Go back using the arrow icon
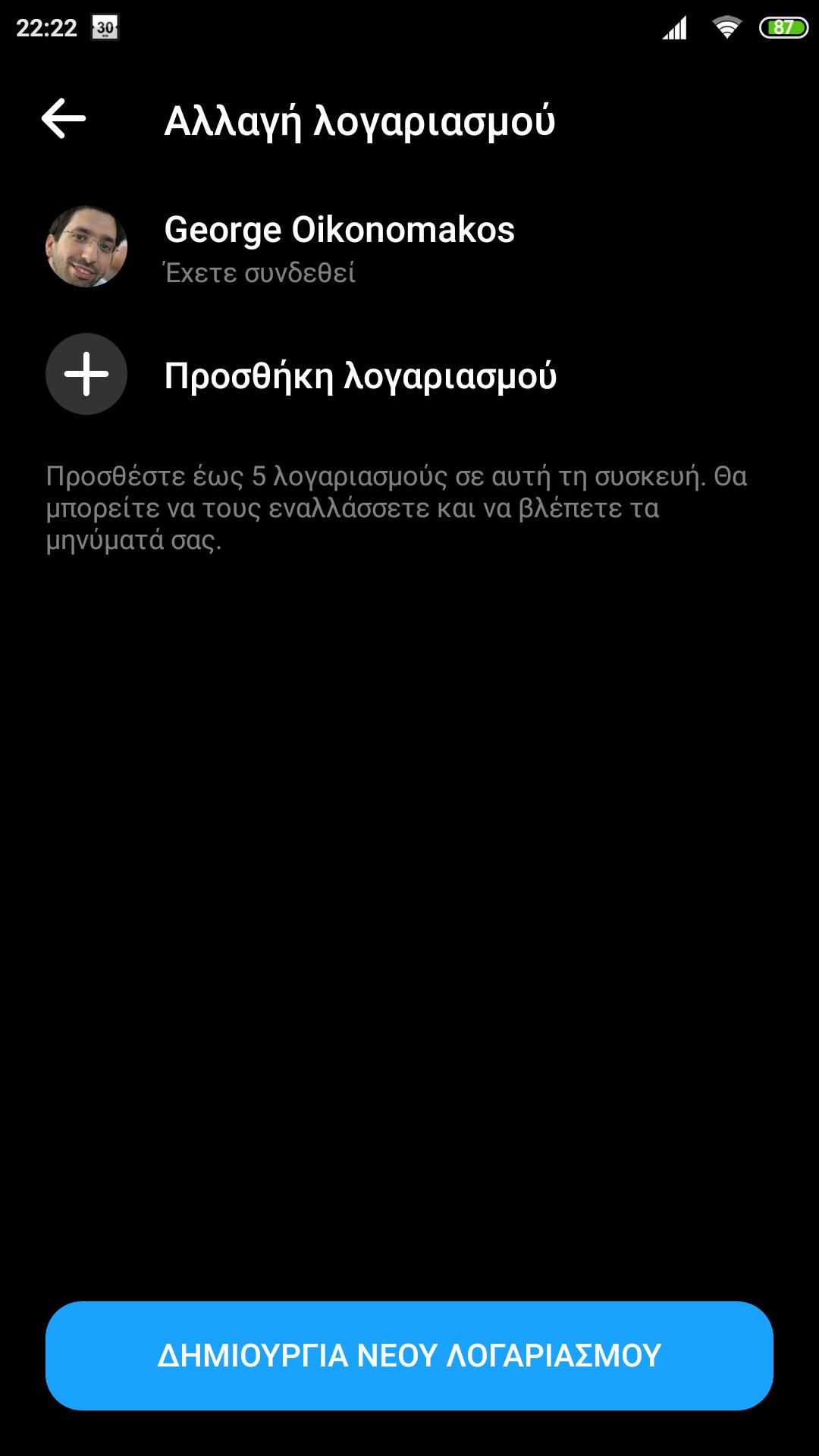The image size is (819, 1456). (x=64, y=119)
